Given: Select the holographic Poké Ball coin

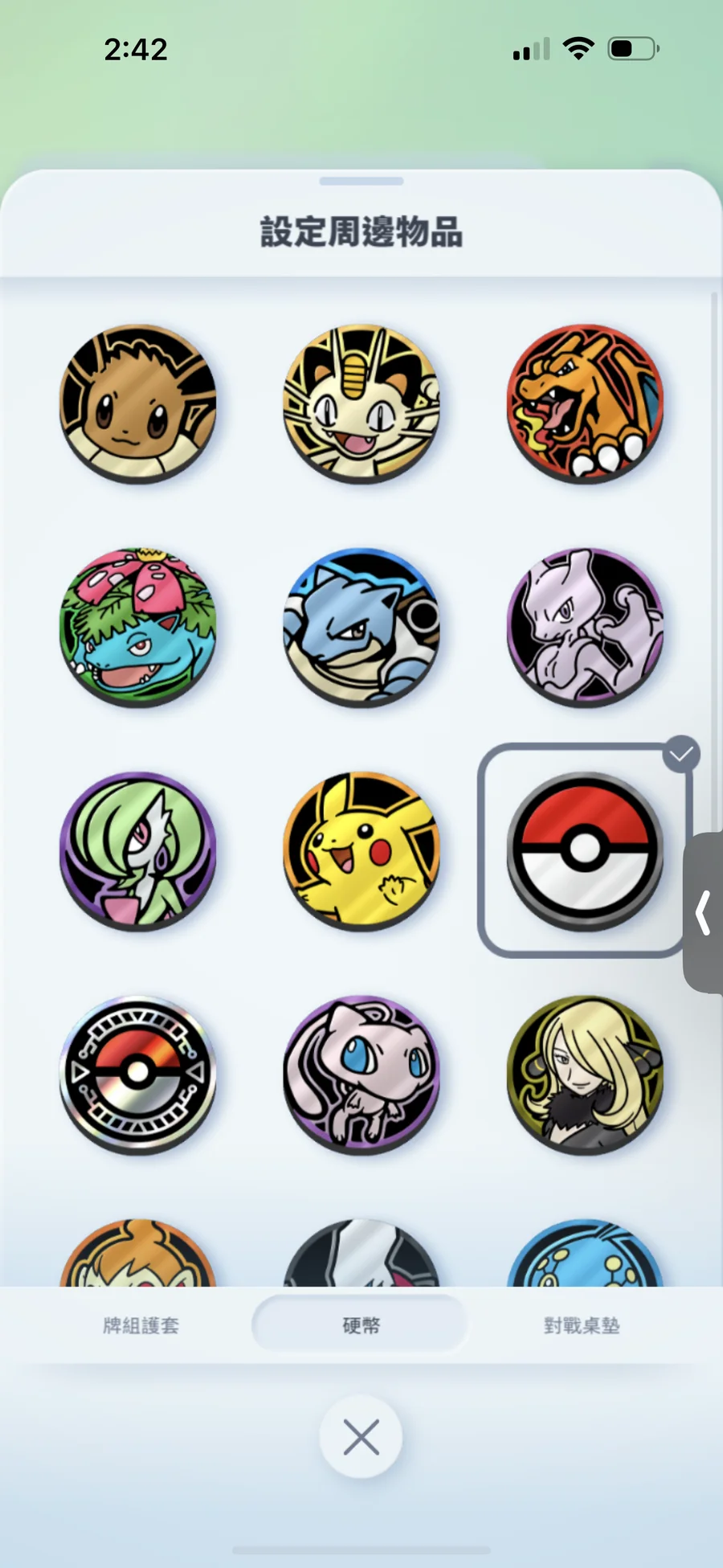Looking at the screenshot, I should click(x=138, y=1075).
